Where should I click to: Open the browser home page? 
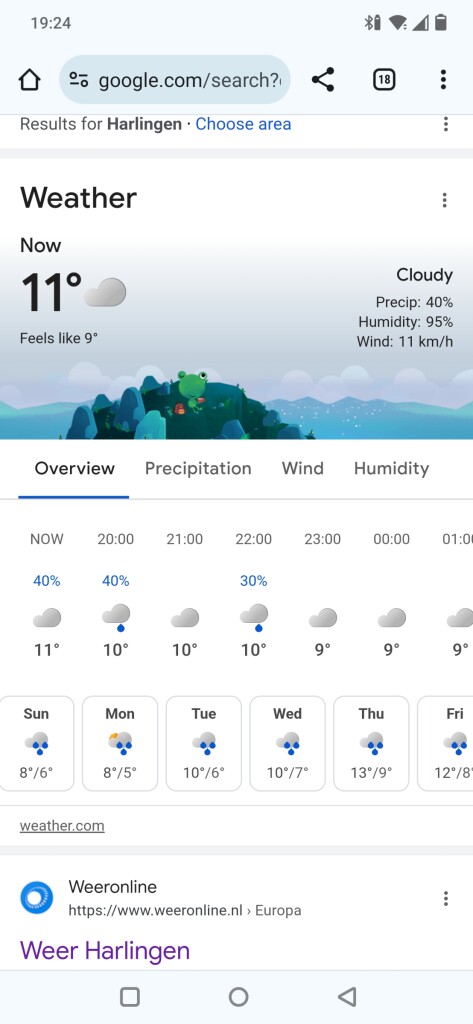(x=29, y=80)
